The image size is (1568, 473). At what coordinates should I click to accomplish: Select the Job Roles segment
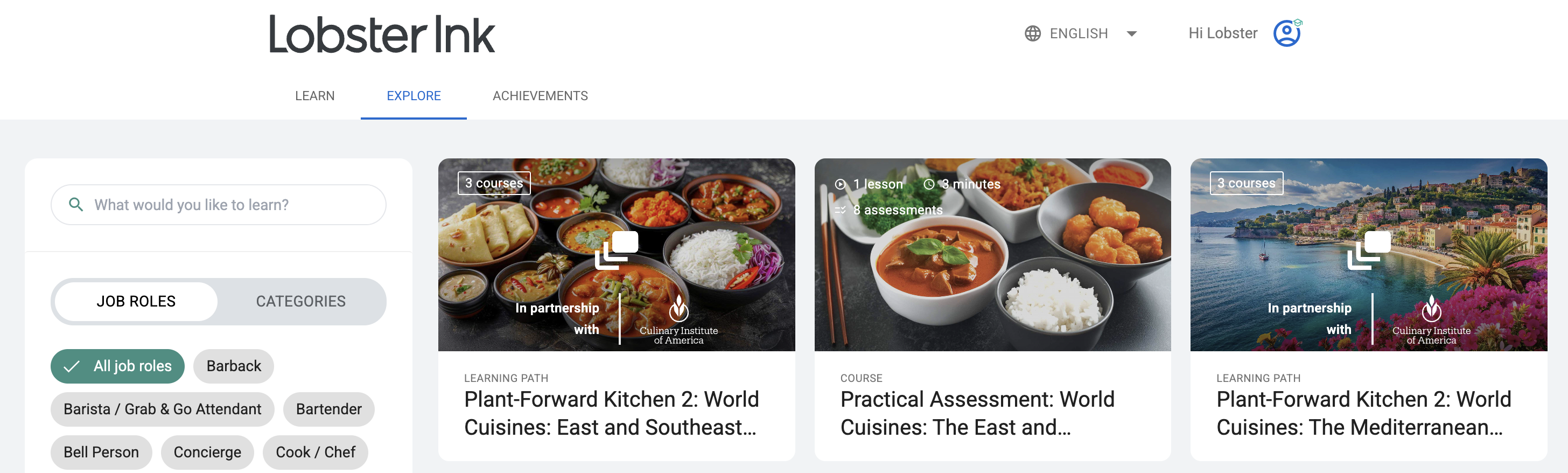click(136, 301)
